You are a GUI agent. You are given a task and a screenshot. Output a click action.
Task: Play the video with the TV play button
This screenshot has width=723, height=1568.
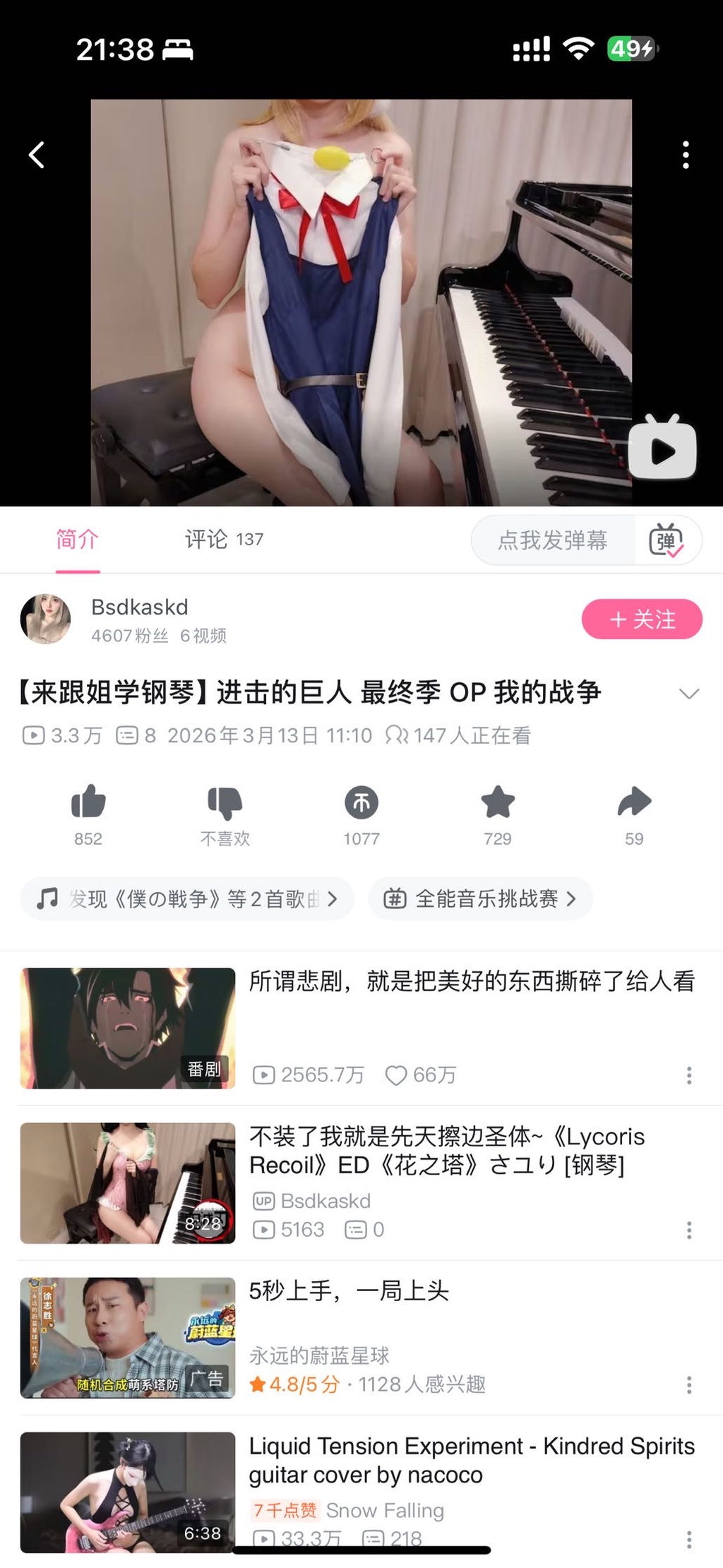coord(662,449)
